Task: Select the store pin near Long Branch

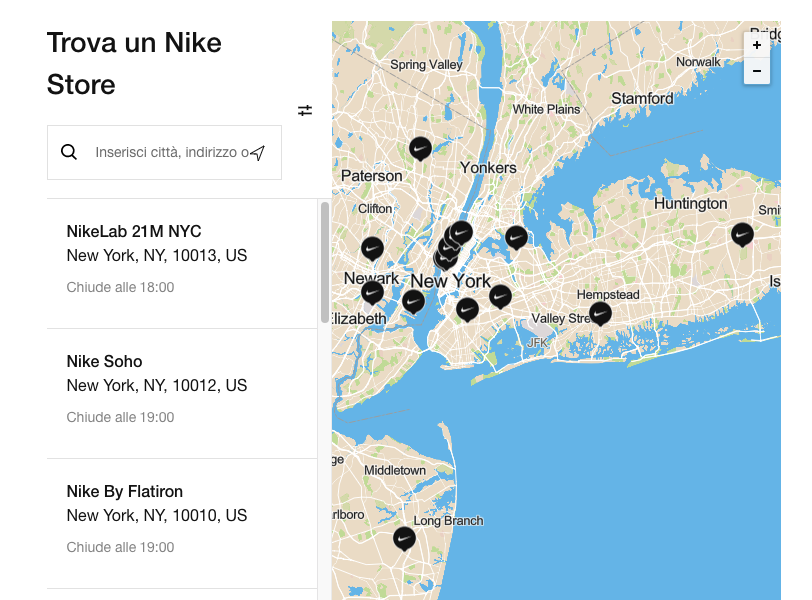Action: point(404,538)
